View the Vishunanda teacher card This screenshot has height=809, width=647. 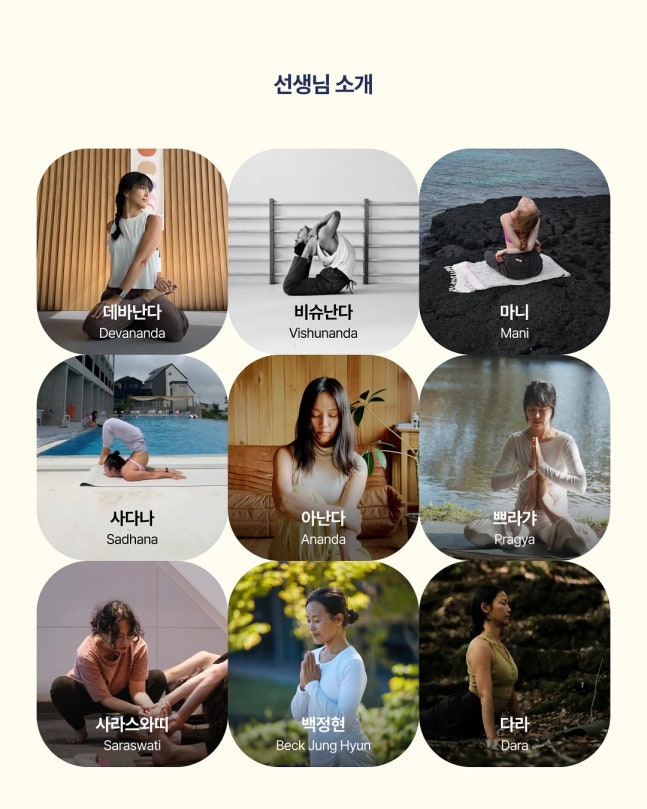pos(323,250)
